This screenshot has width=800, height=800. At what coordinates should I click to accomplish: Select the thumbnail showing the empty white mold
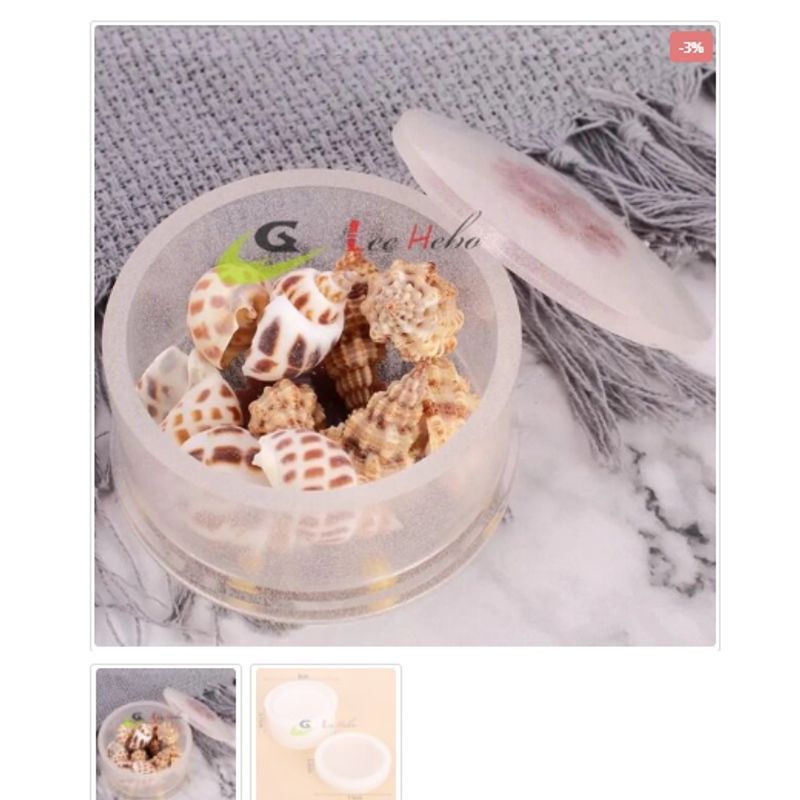326,732
